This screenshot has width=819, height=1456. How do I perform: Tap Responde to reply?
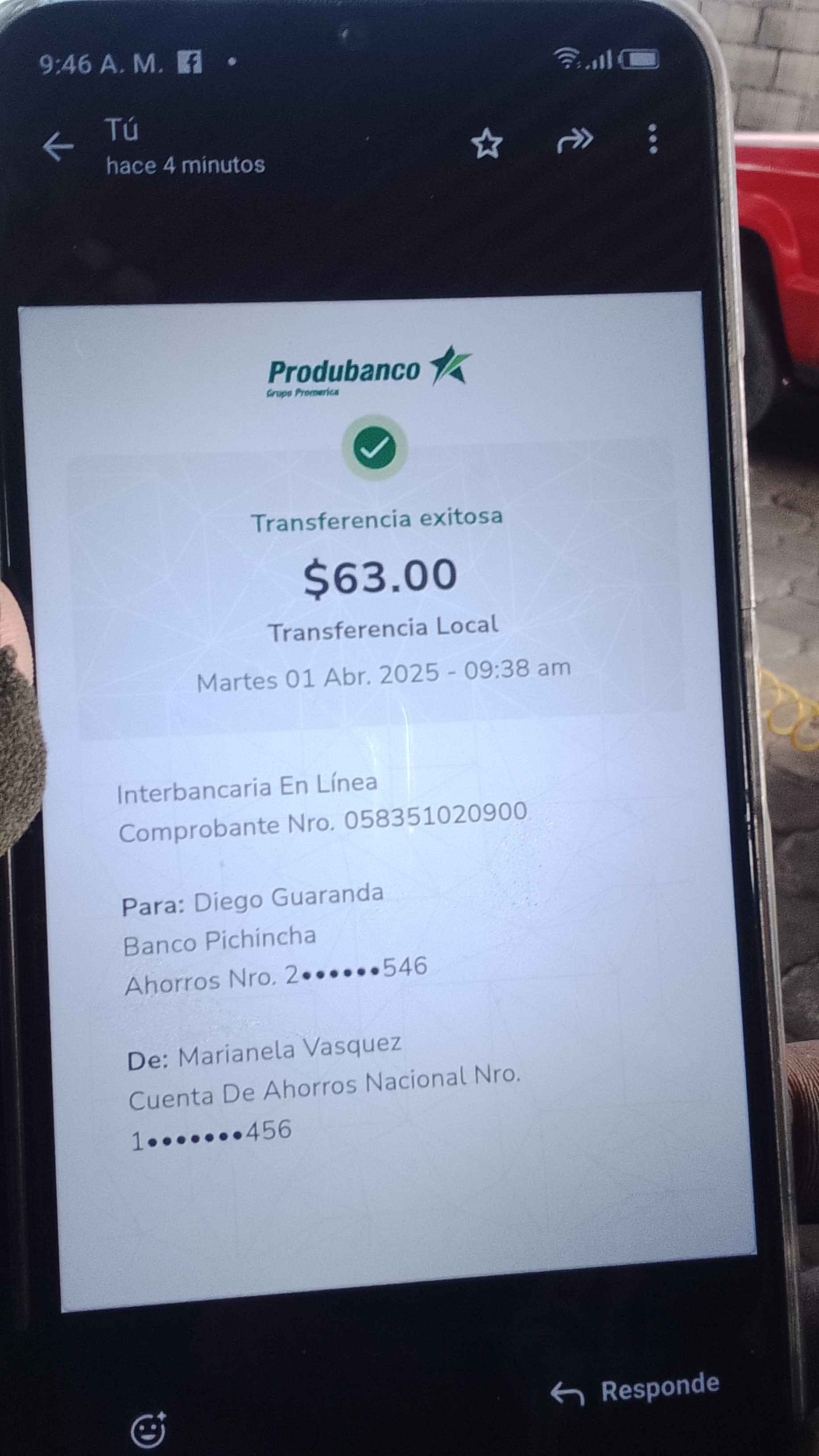pos(636,1390)
